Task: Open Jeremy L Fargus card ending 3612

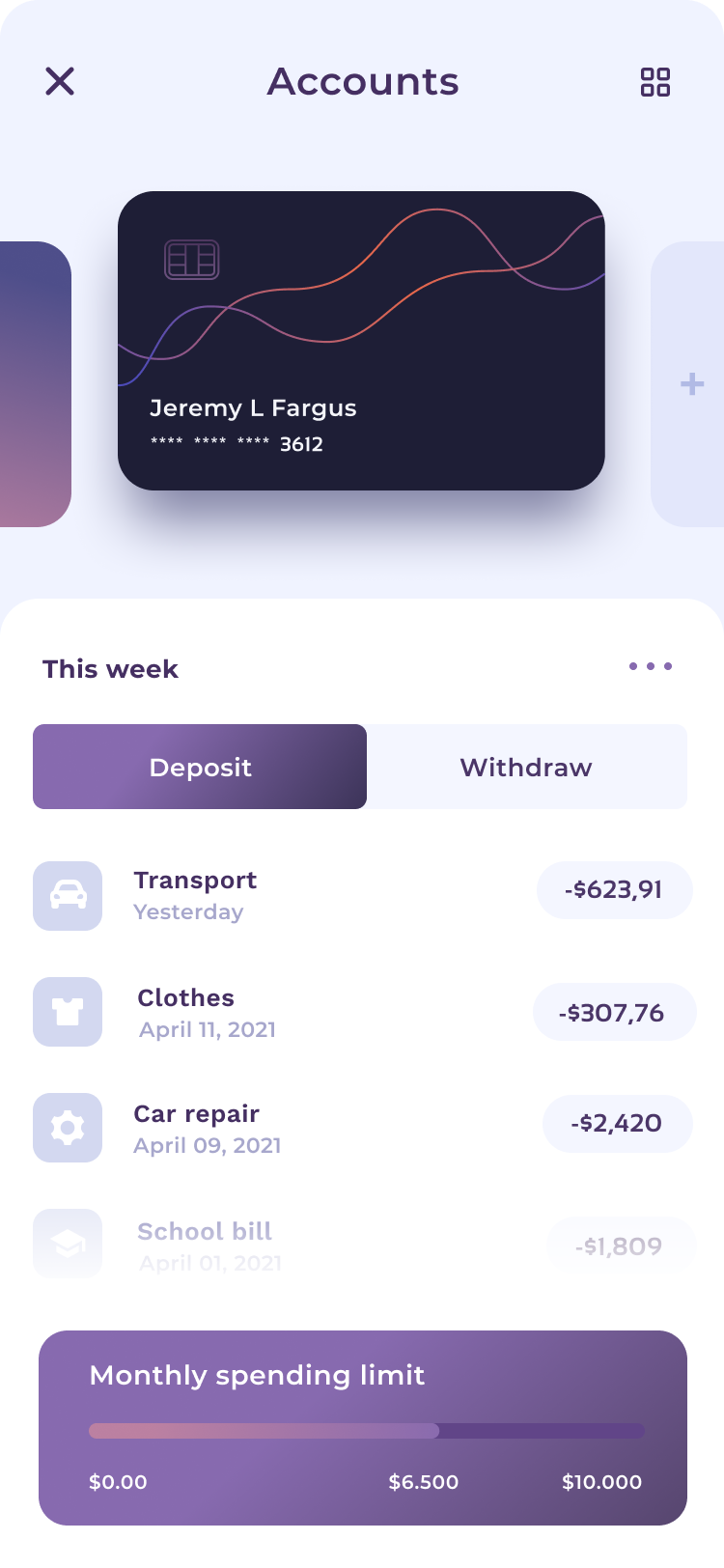Action: [x=361, y=341]
